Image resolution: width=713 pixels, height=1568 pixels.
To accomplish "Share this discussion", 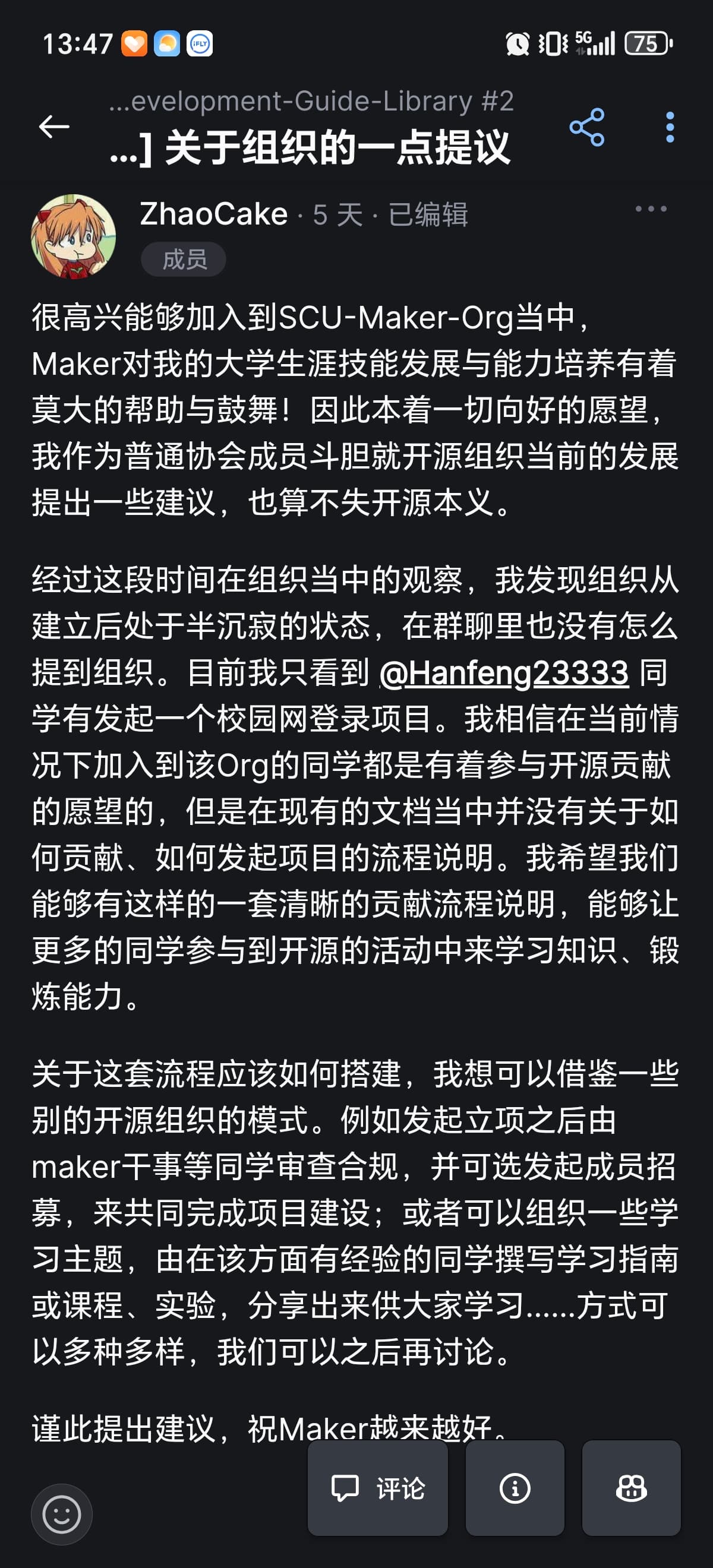I will click(586, 127).
